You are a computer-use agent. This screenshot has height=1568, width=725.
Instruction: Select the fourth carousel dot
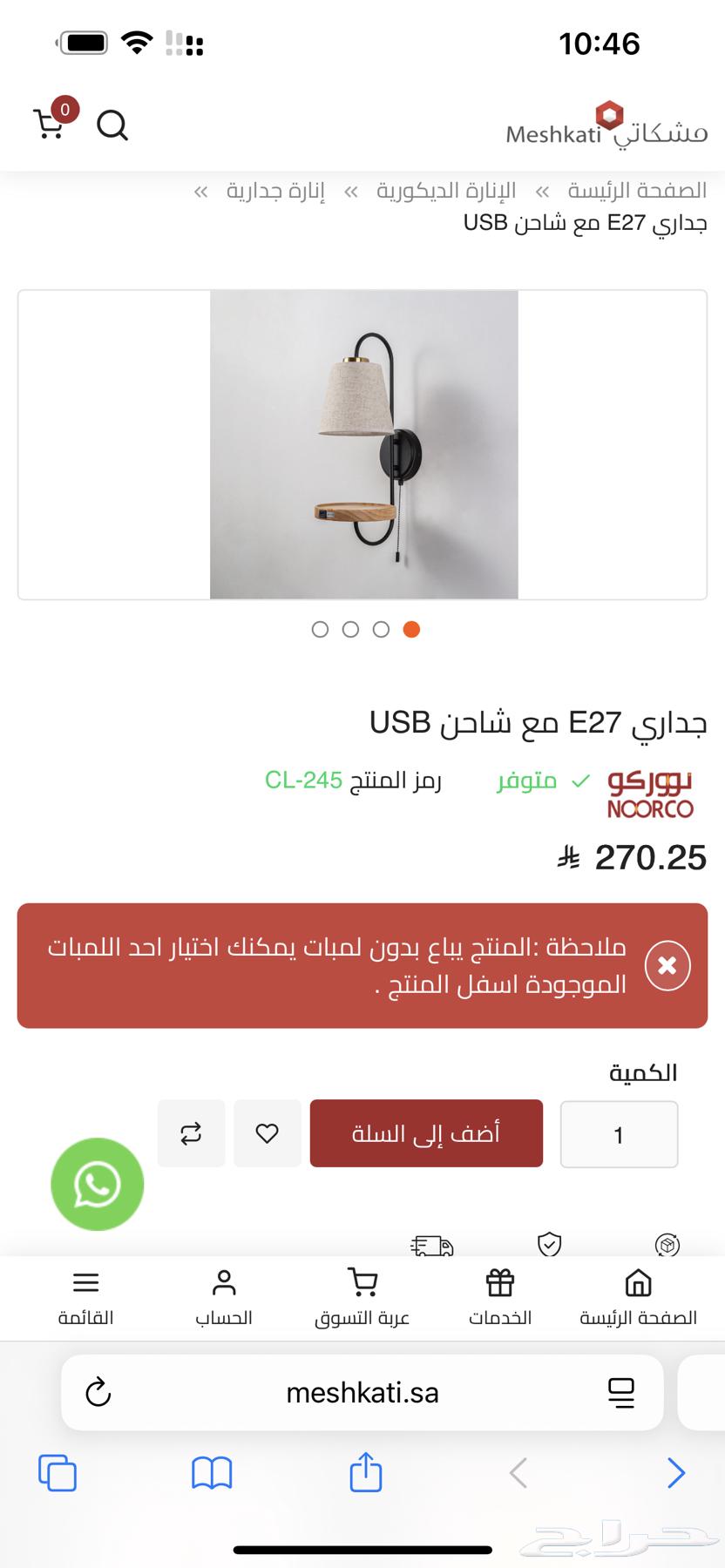tap(410, 629)
